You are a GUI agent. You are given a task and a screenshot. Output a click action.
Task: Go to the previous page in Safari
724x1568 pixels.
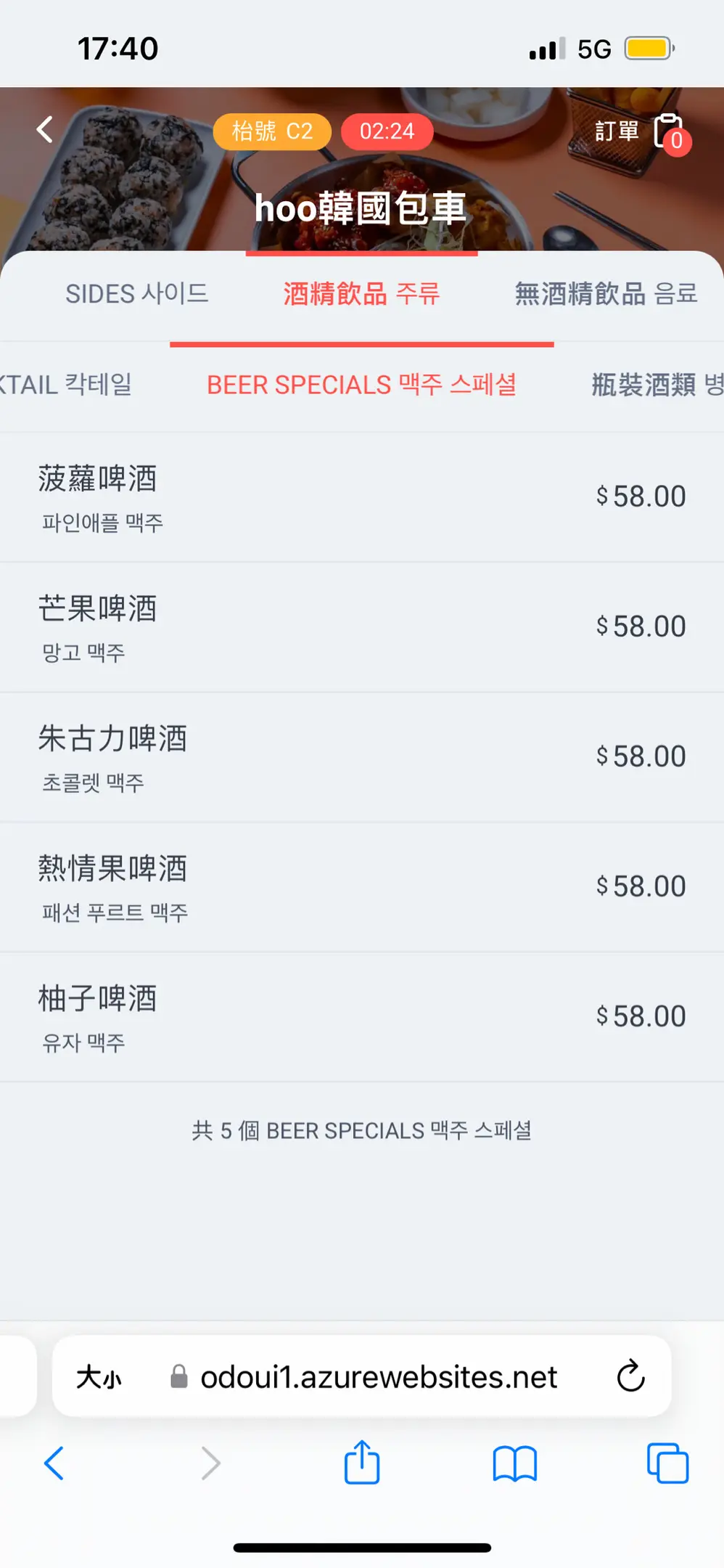click(x=54, y=1463)
